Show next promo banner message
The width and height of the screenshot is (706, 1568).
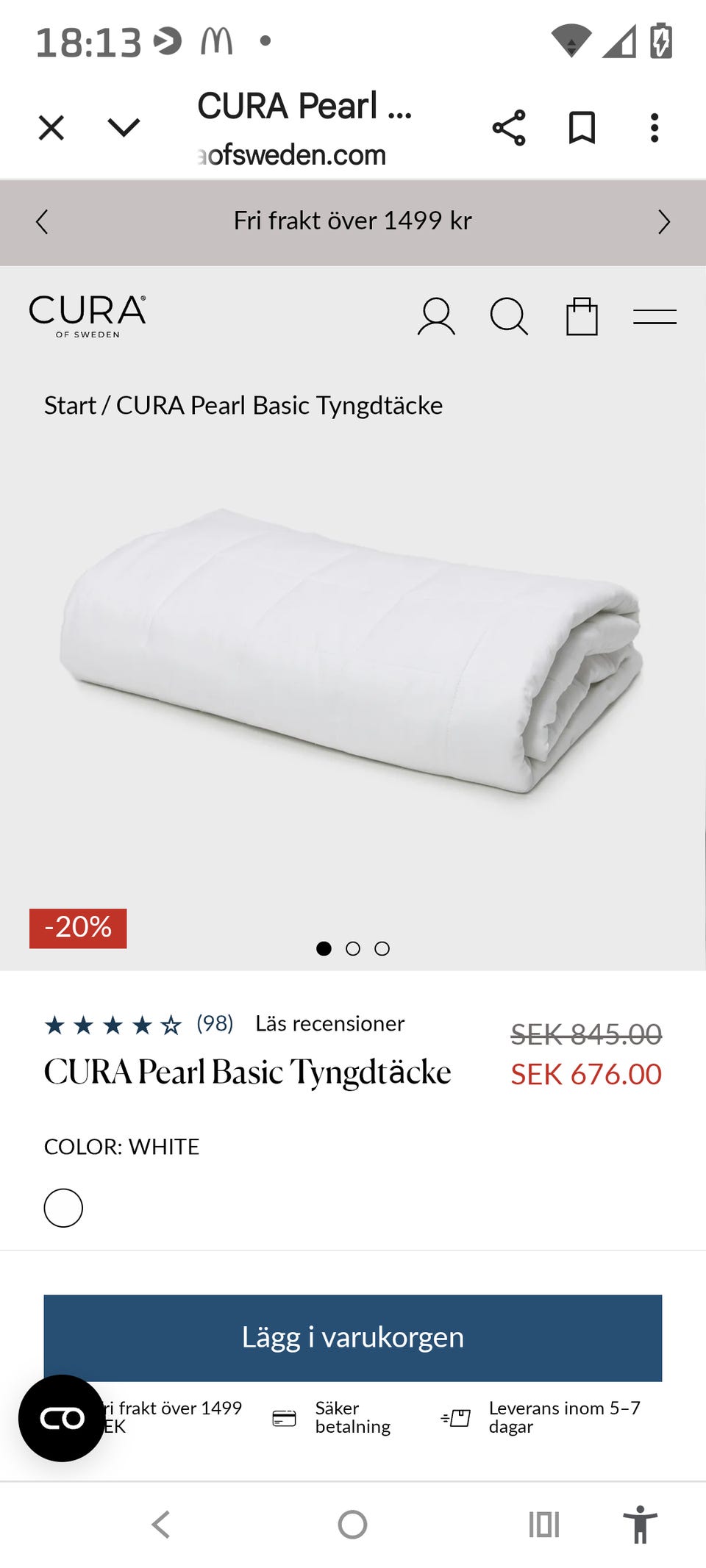[664, 221]
